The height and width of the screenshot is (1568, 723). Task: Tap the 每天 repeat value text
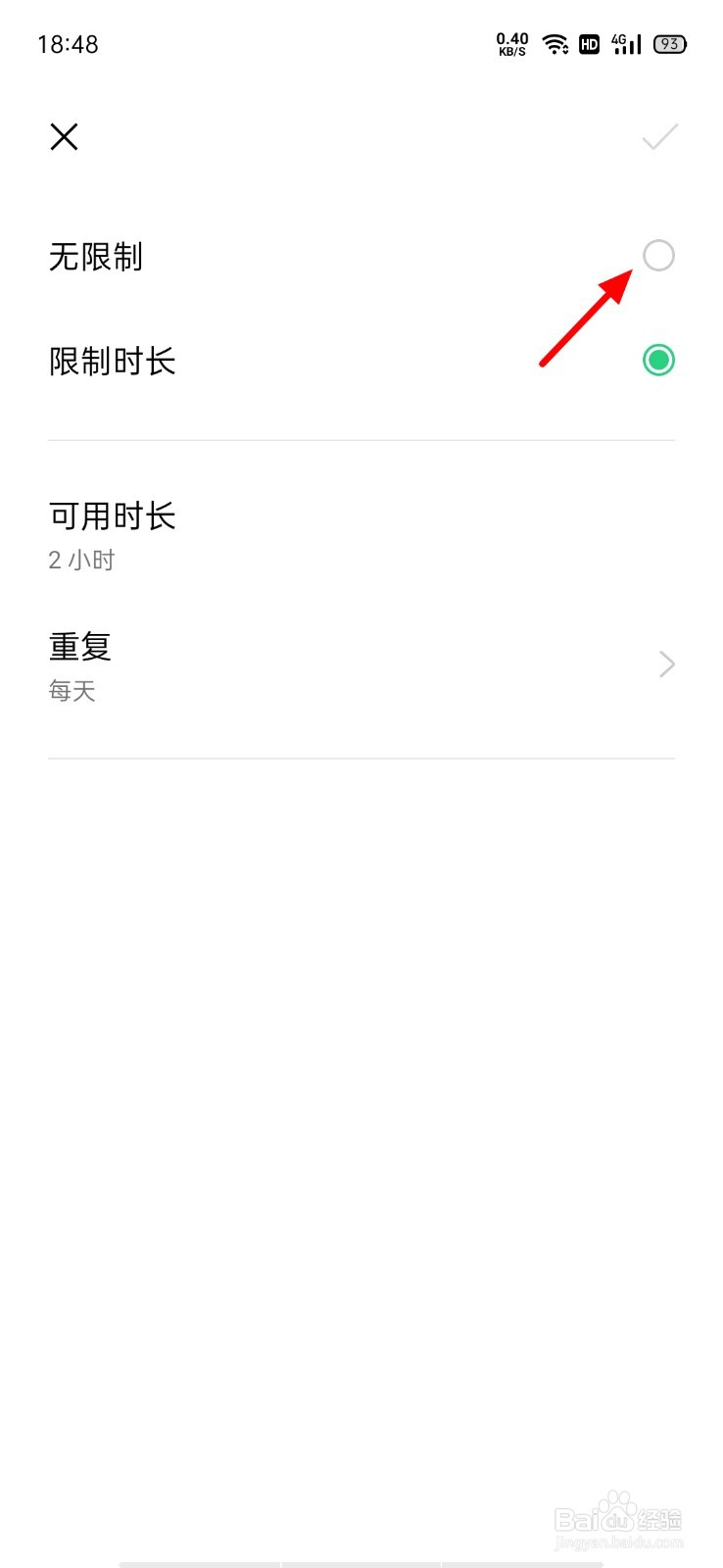pyautogui.click(x=72, y=691)
